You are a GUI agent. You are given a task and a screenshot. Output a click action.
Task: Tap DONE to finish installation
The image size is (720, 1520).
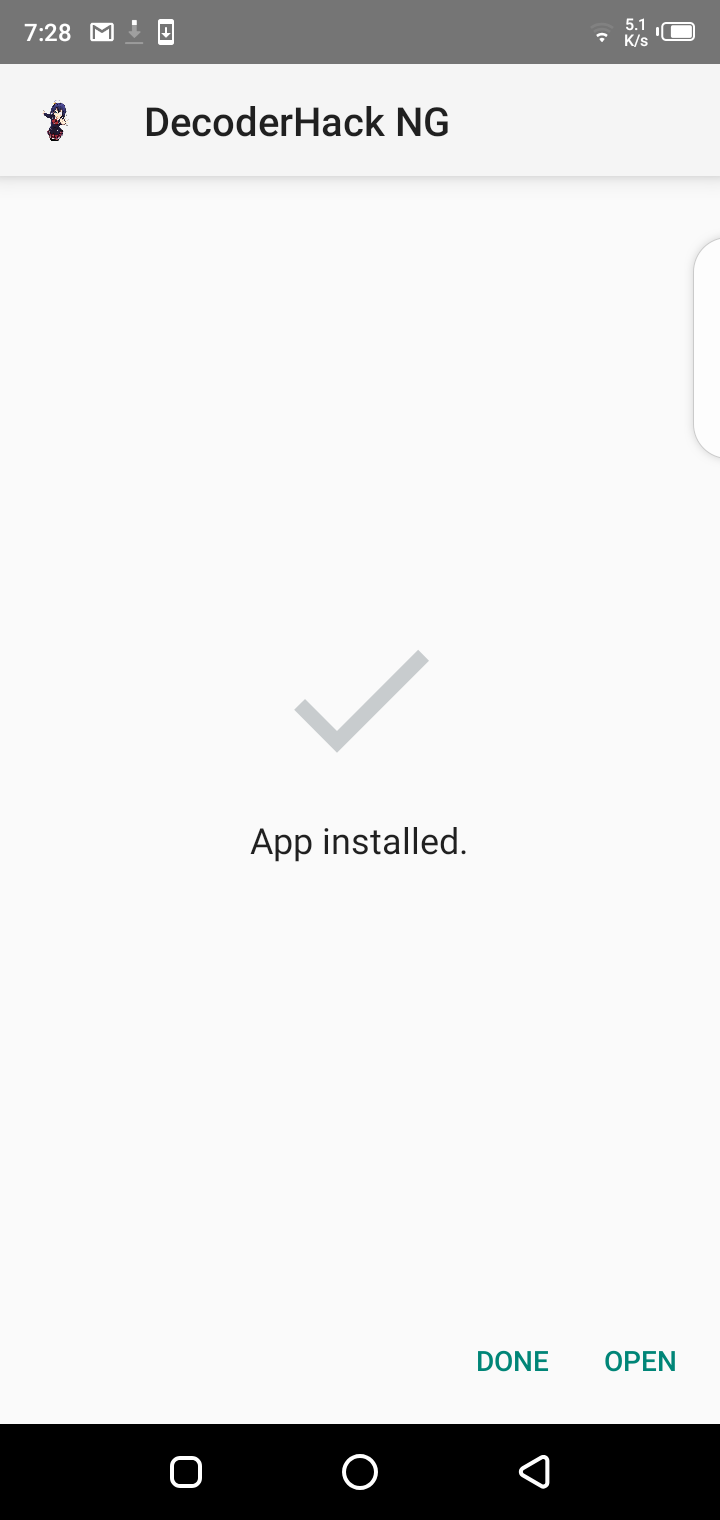(512, 1361)
